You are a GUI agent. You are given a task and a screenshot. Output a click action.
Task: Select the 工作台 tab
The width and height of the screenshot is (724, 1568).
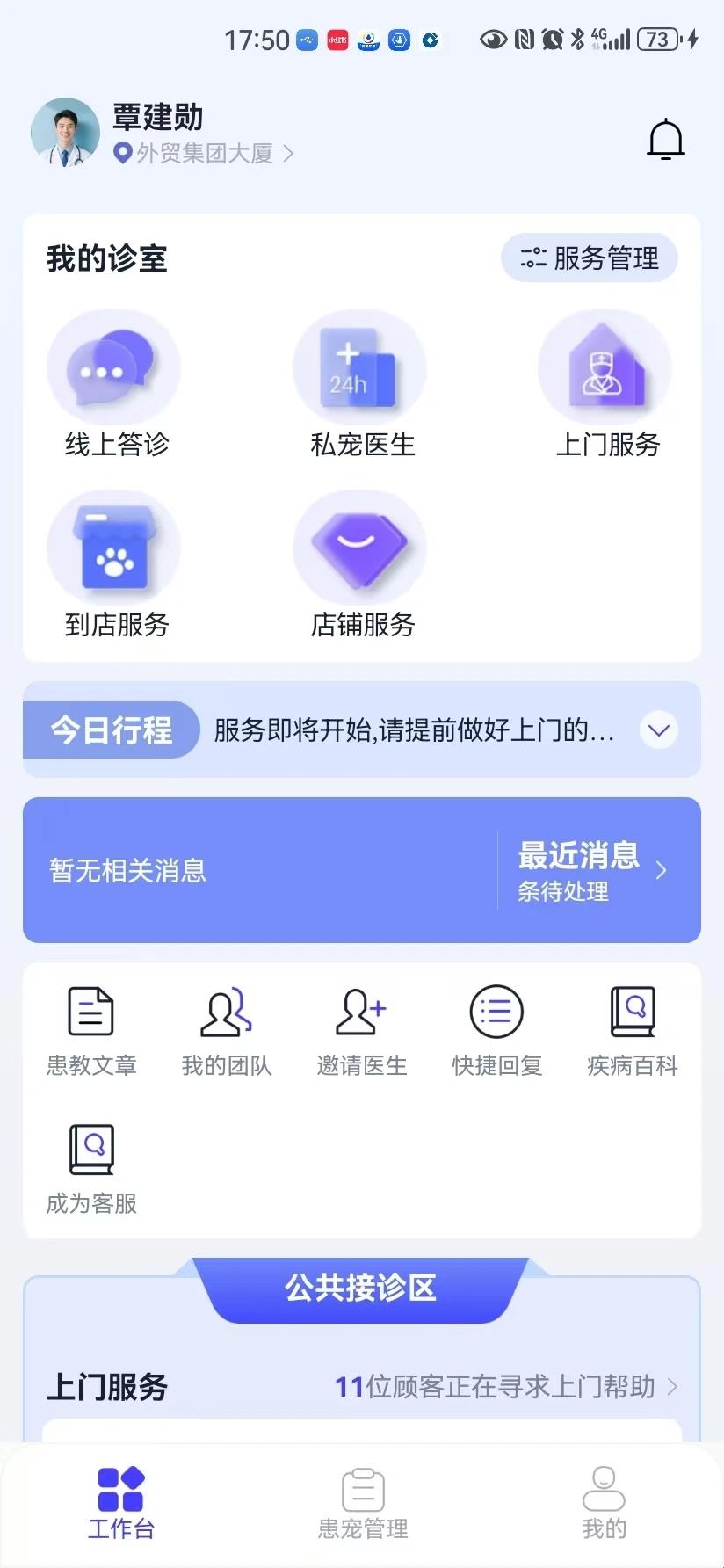[x=121, y=1504]
